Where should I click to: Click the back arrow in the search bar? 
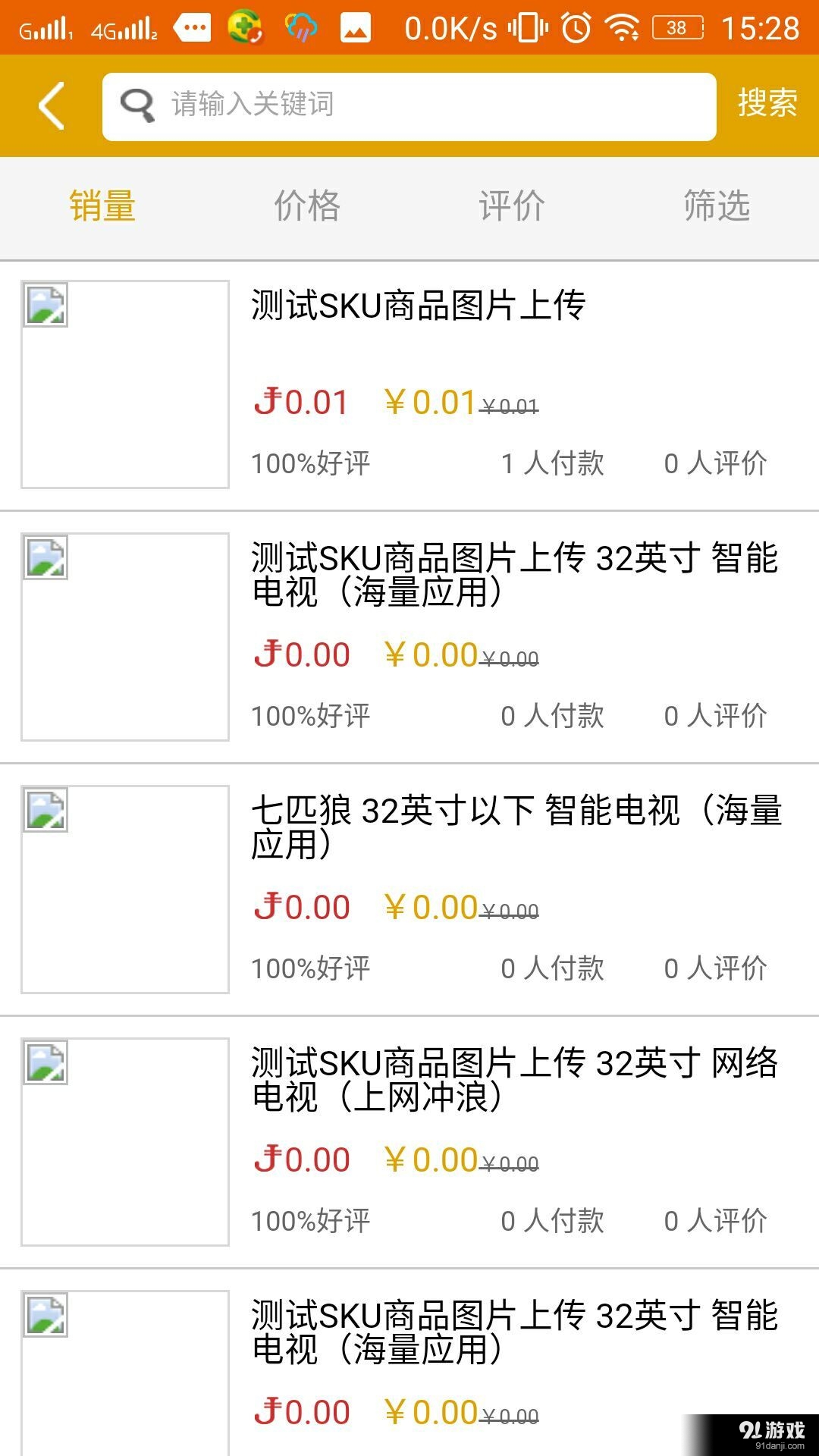tap(51, 105)
